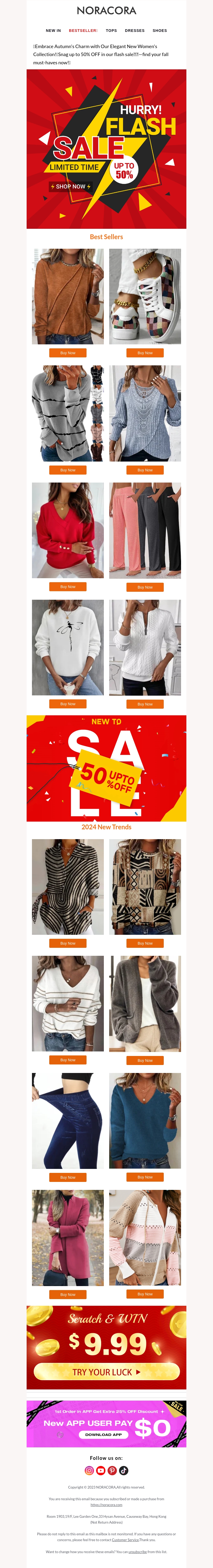Screen dimensions: 213x1568
Task: Tap Buy Now under the brown sweater
Action: pyautogui.click(x=68, y=353)
